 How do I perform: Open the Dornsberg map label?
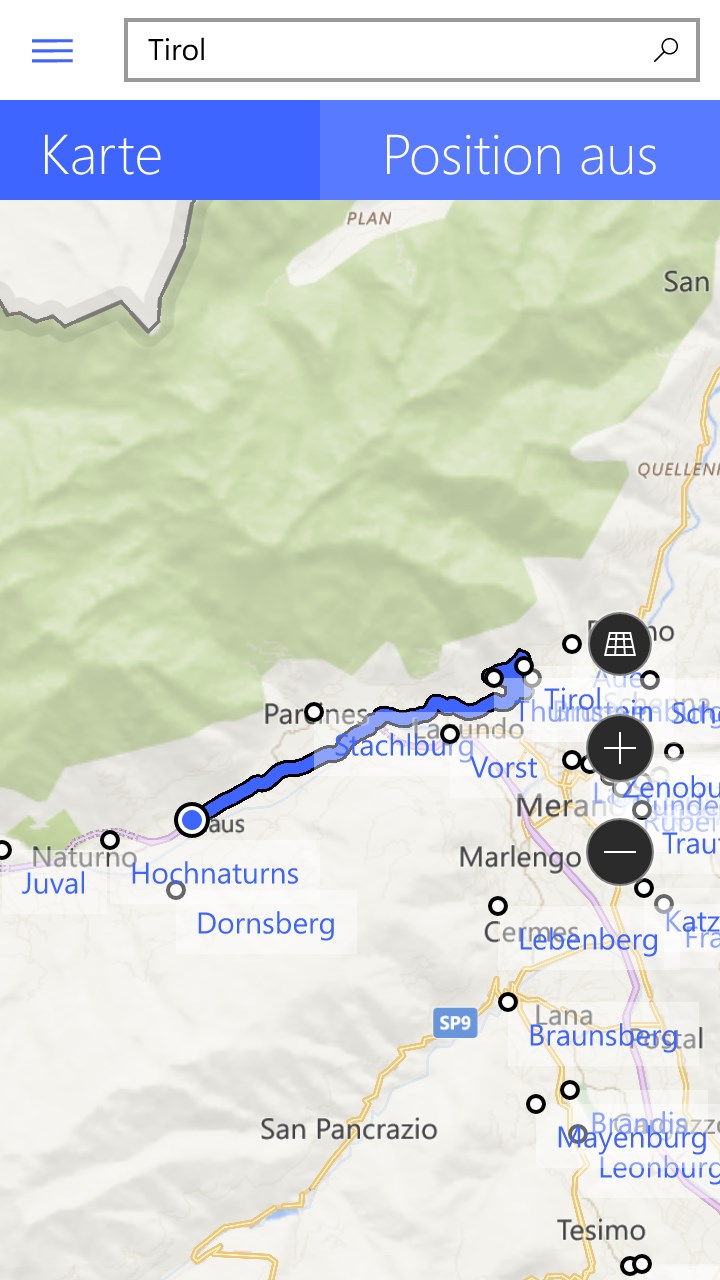[265, 922]
